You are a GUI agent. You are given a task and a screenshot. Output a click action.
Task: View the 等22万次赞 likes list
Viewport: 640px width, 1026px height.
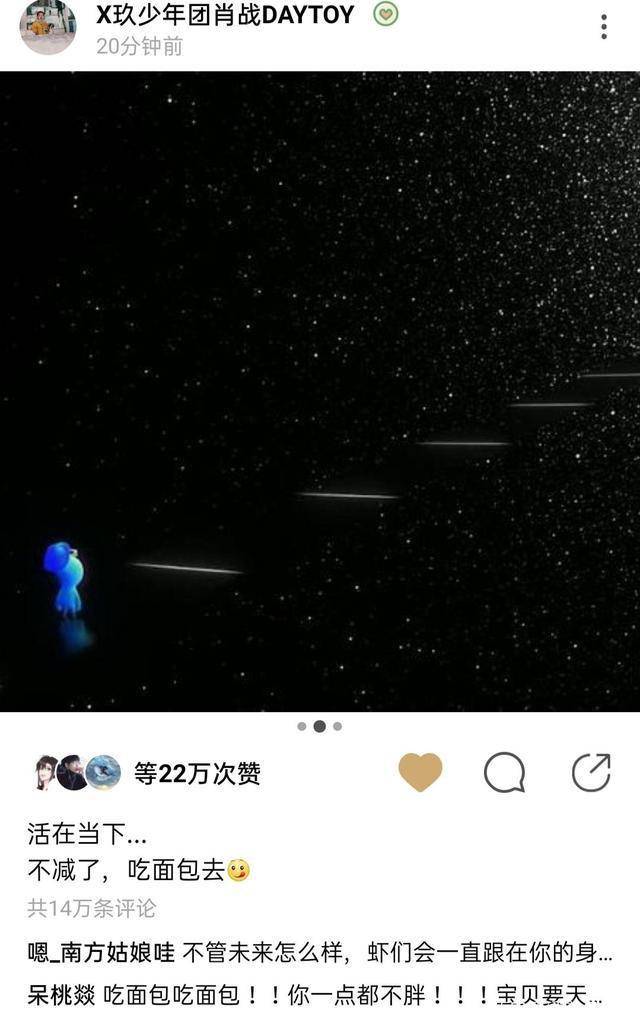click(197, 773)
